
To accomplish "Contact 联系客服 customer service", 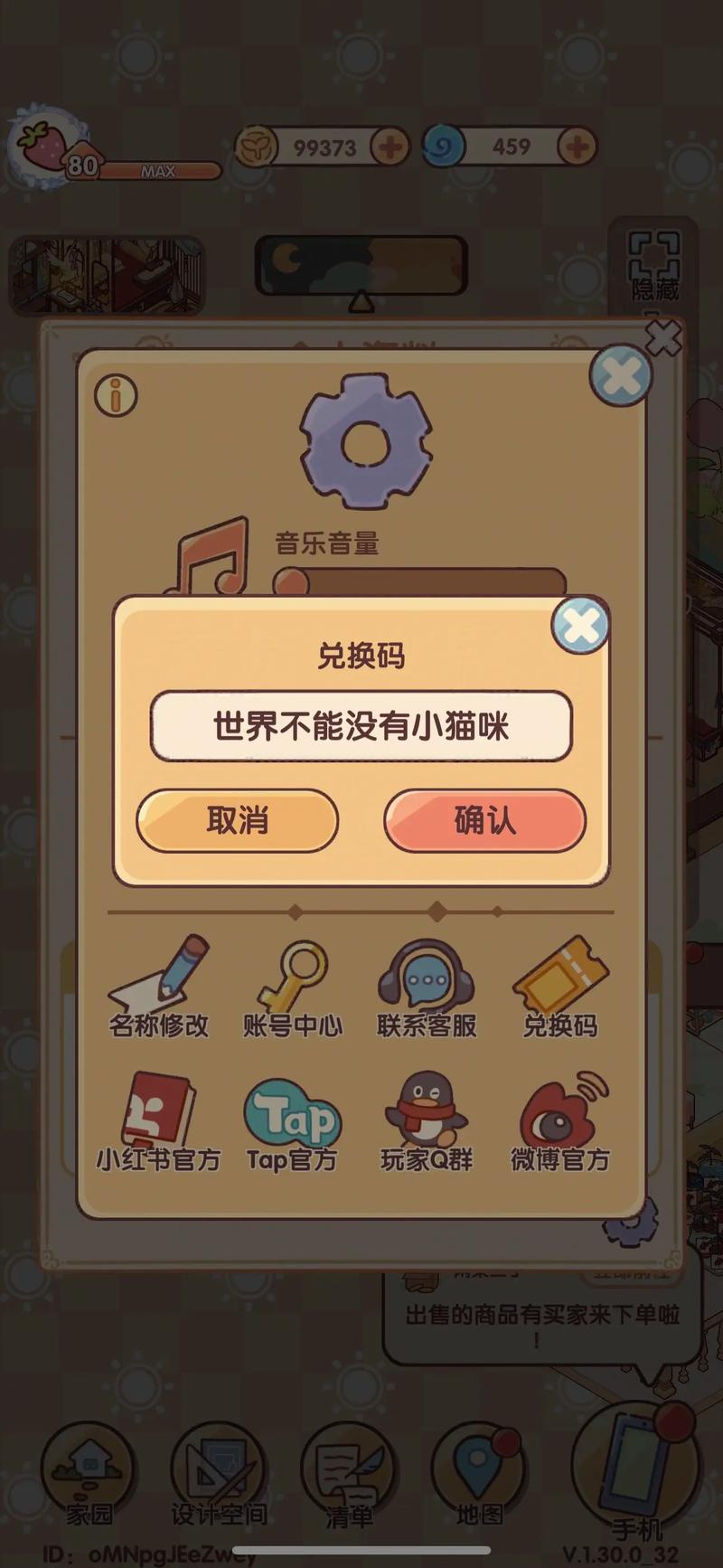I will (427, 986).
